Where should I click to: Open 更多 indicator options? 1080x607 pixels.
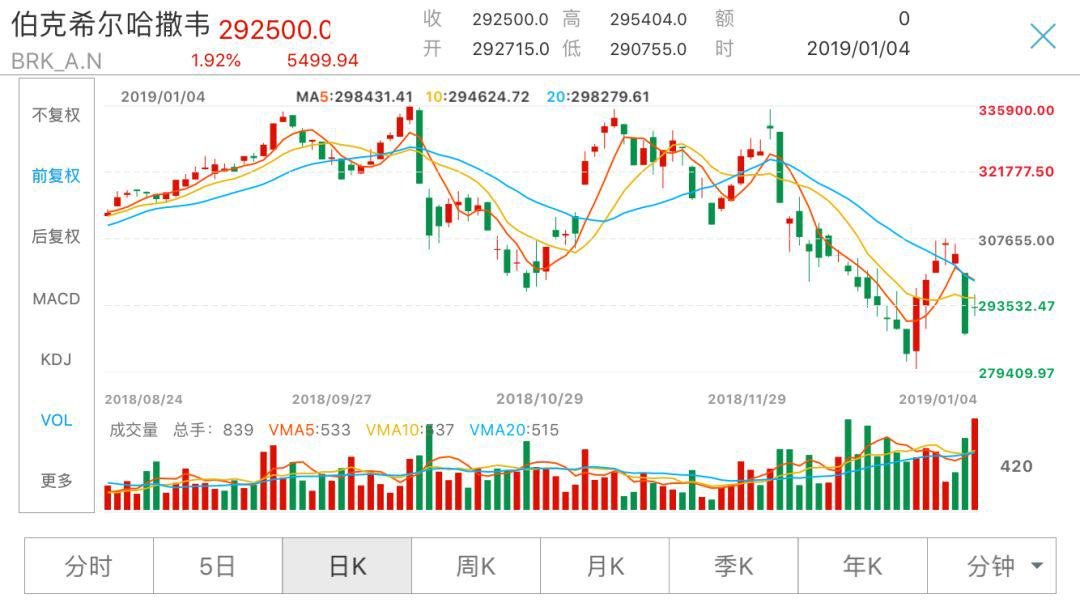[x=56, y=480]
